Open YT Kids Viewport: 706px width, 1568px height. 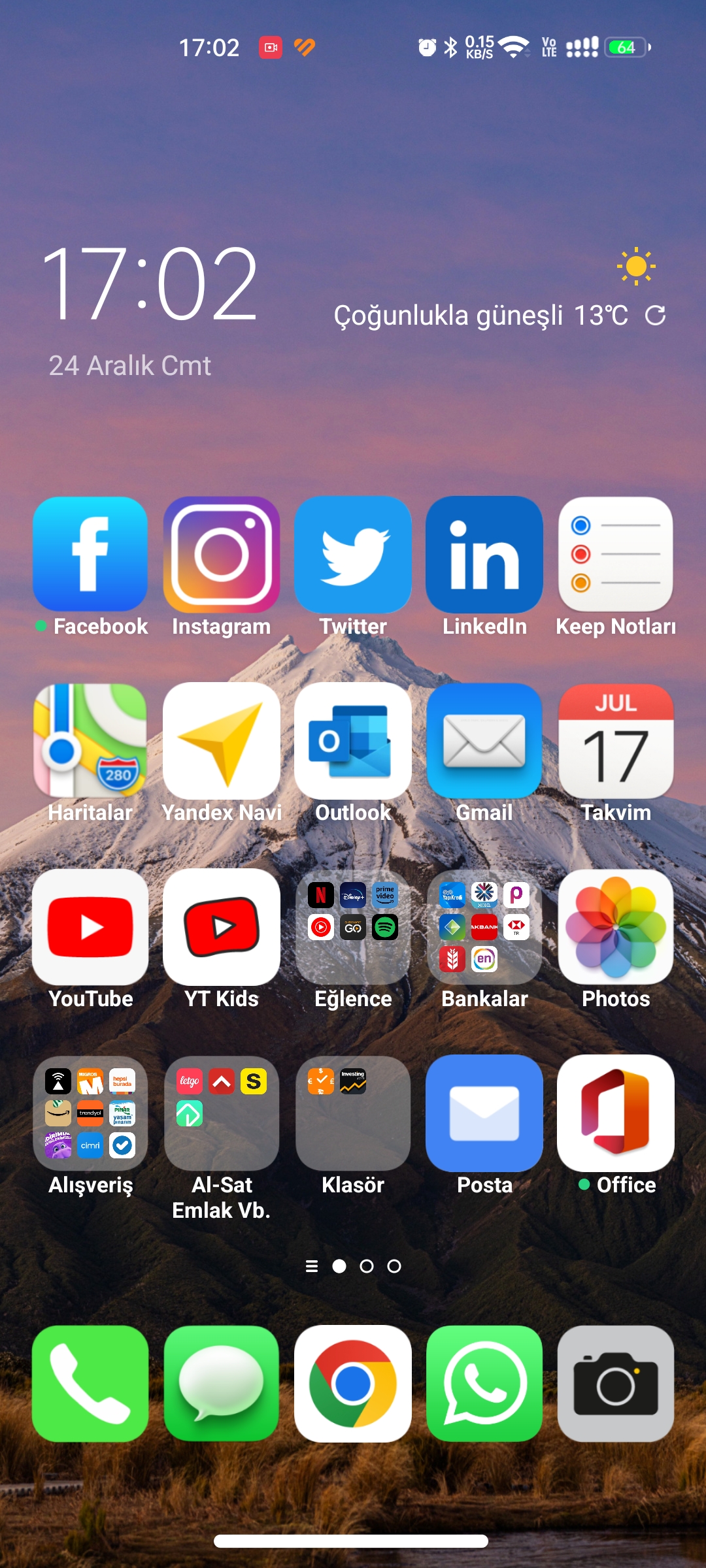click(x=222, y=926)
